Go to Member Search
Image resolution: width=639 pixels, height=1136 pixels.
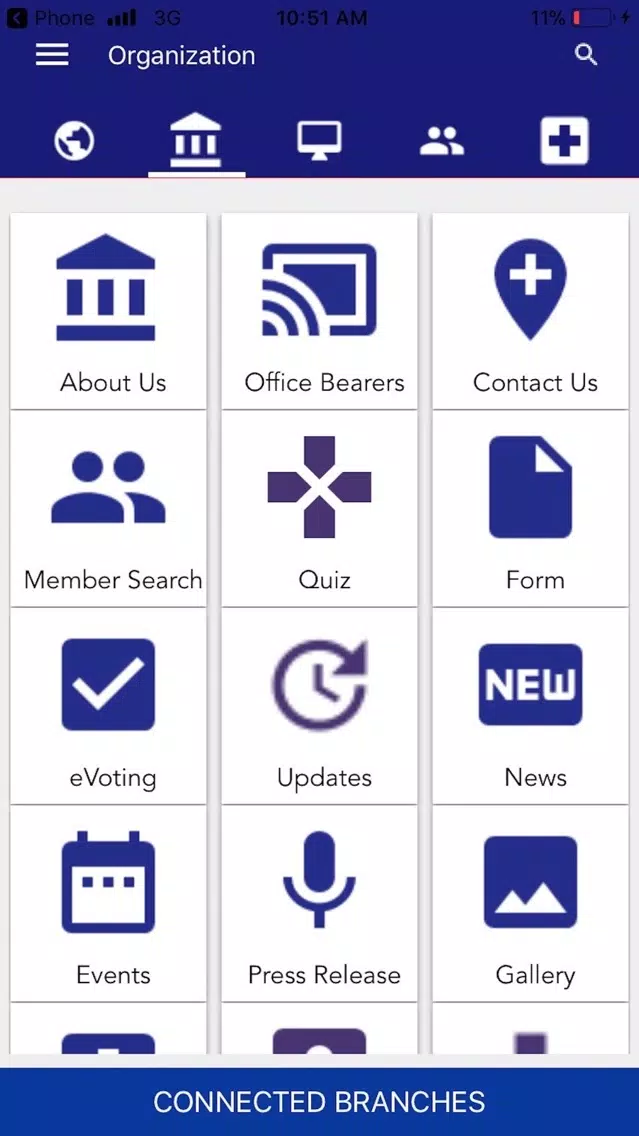click(x=109, y=509)
